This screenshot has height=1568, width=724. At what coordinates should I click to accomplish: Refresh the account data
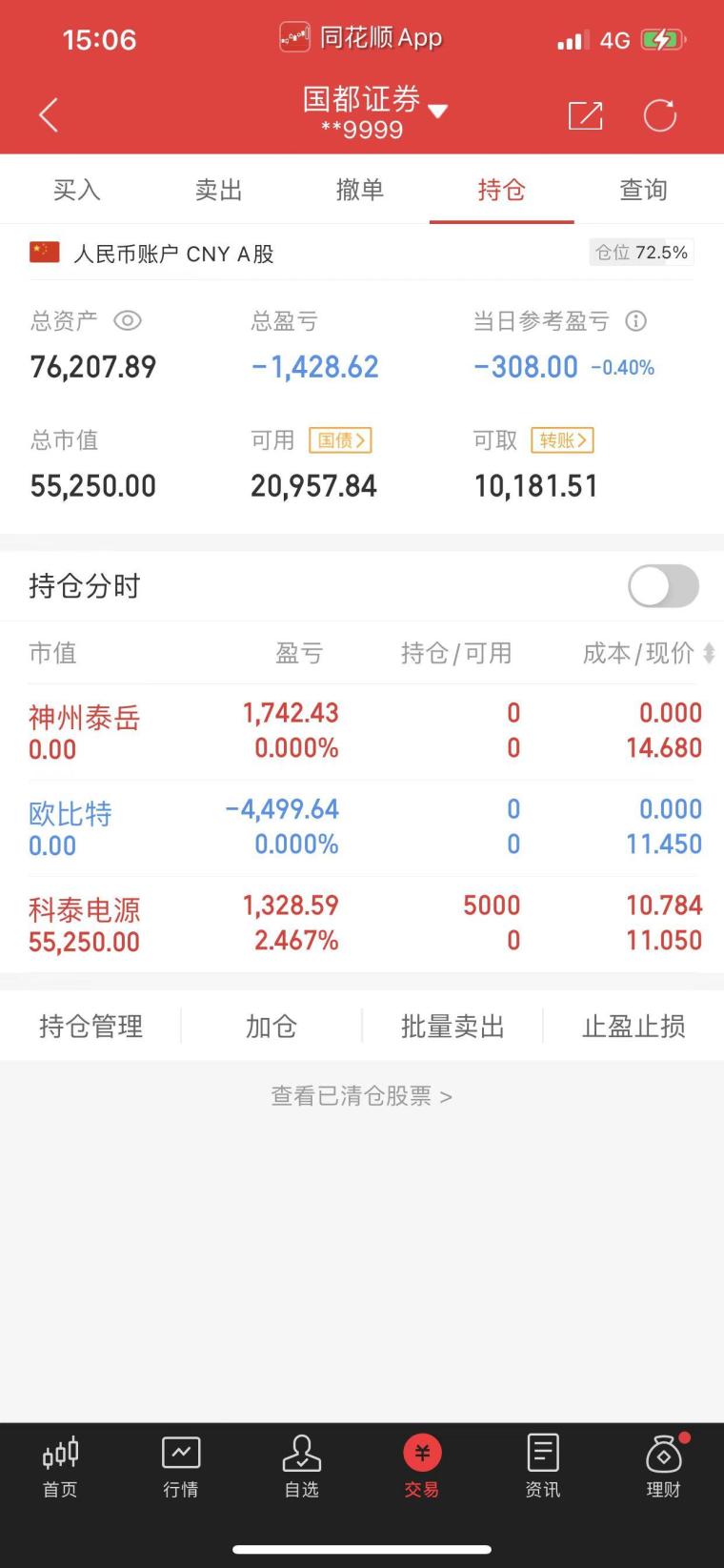[659, 115]
